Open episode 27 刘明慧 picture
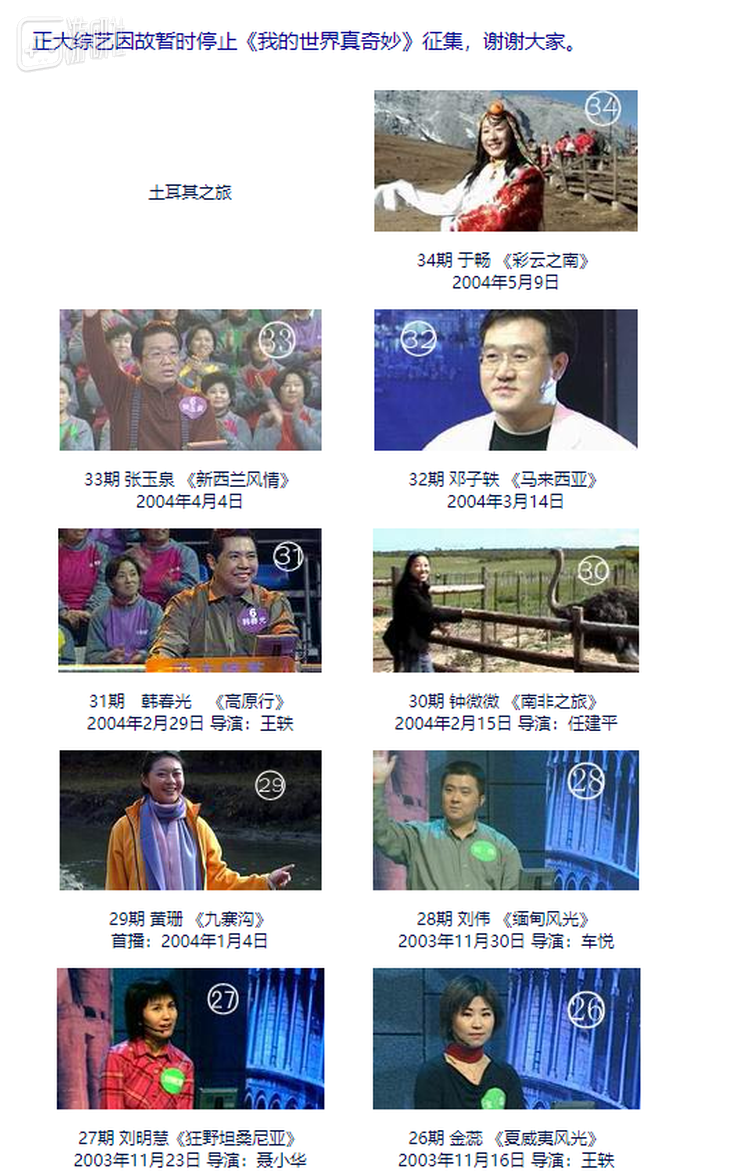This screenshot has width=750, height=1176. click(190, 1038)
